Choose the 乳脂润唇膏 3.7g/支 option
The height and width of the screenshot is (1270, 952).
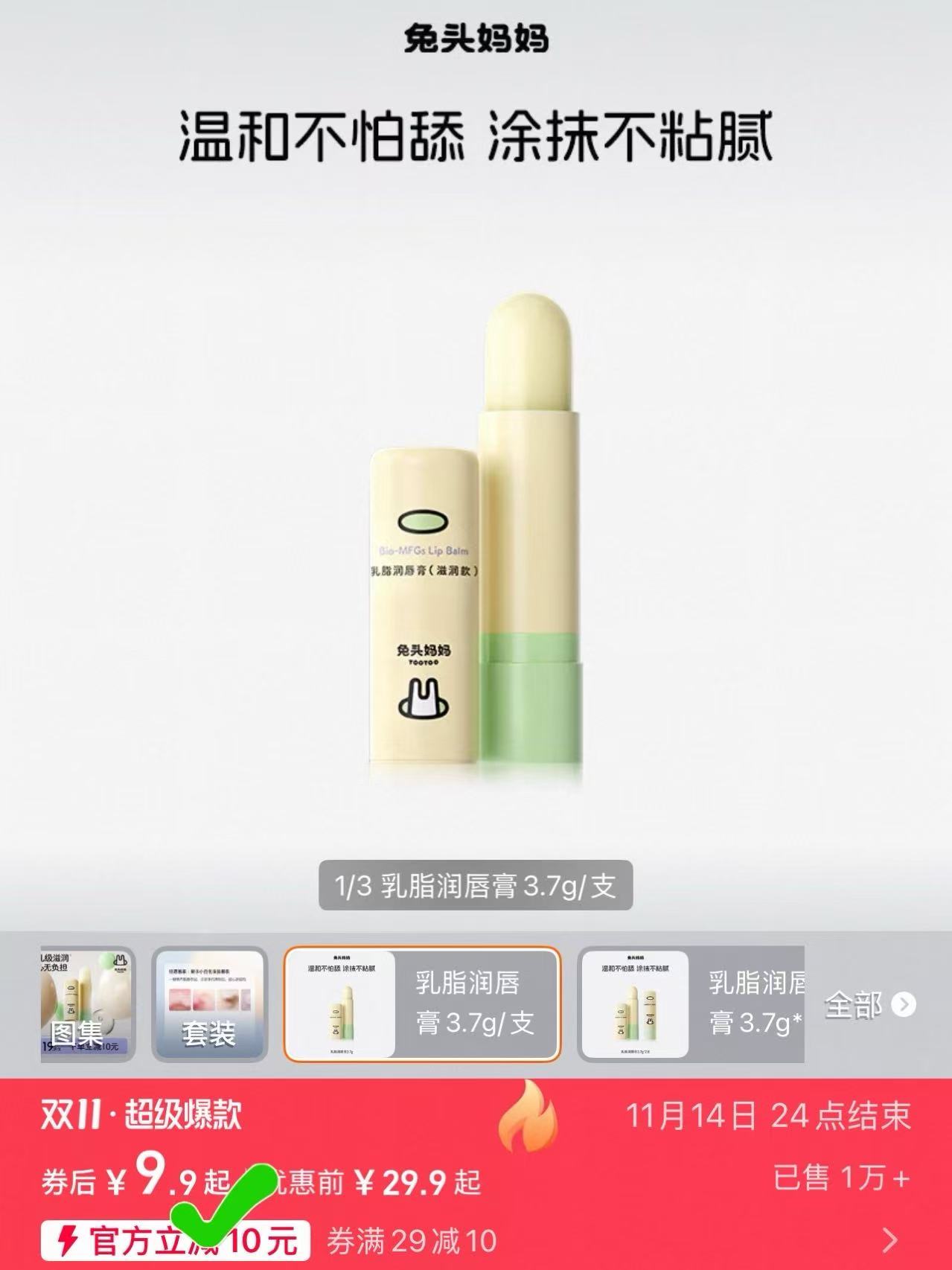[x=421, y=1003]
